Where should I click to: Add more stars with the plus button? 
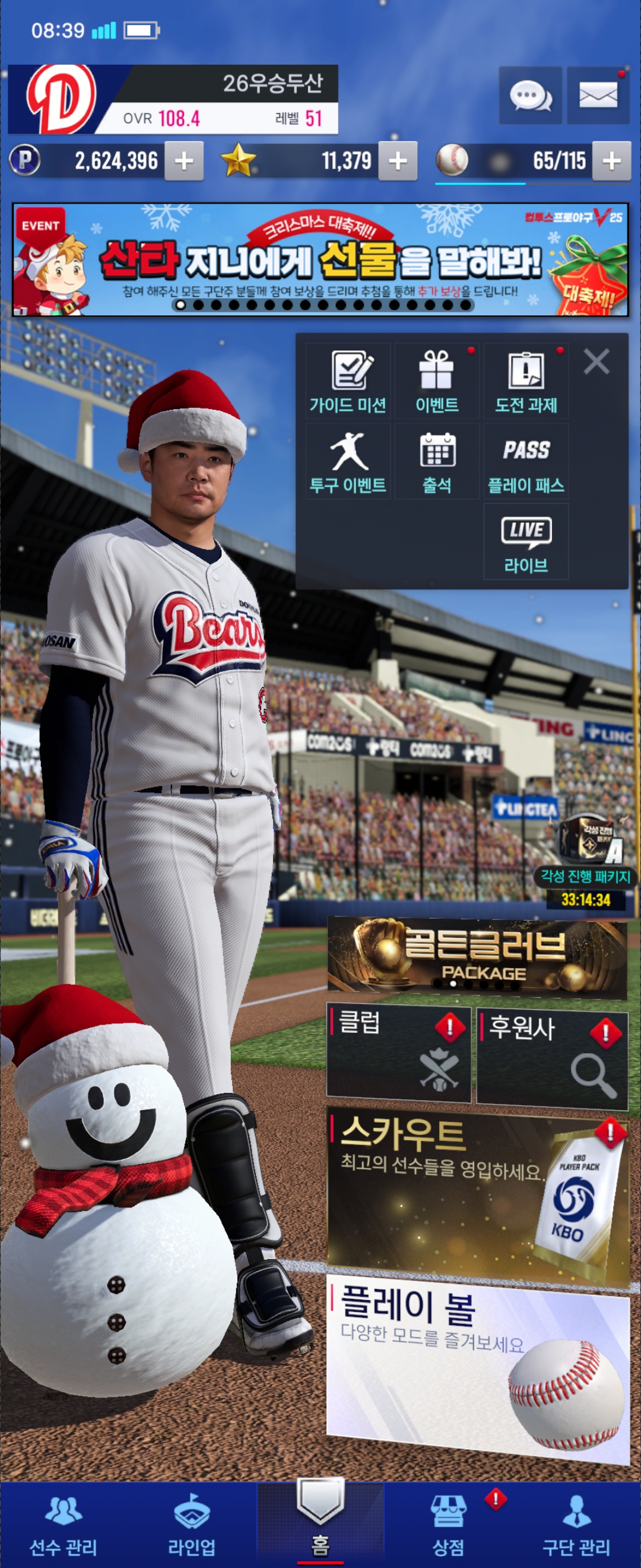click(398, 162)
